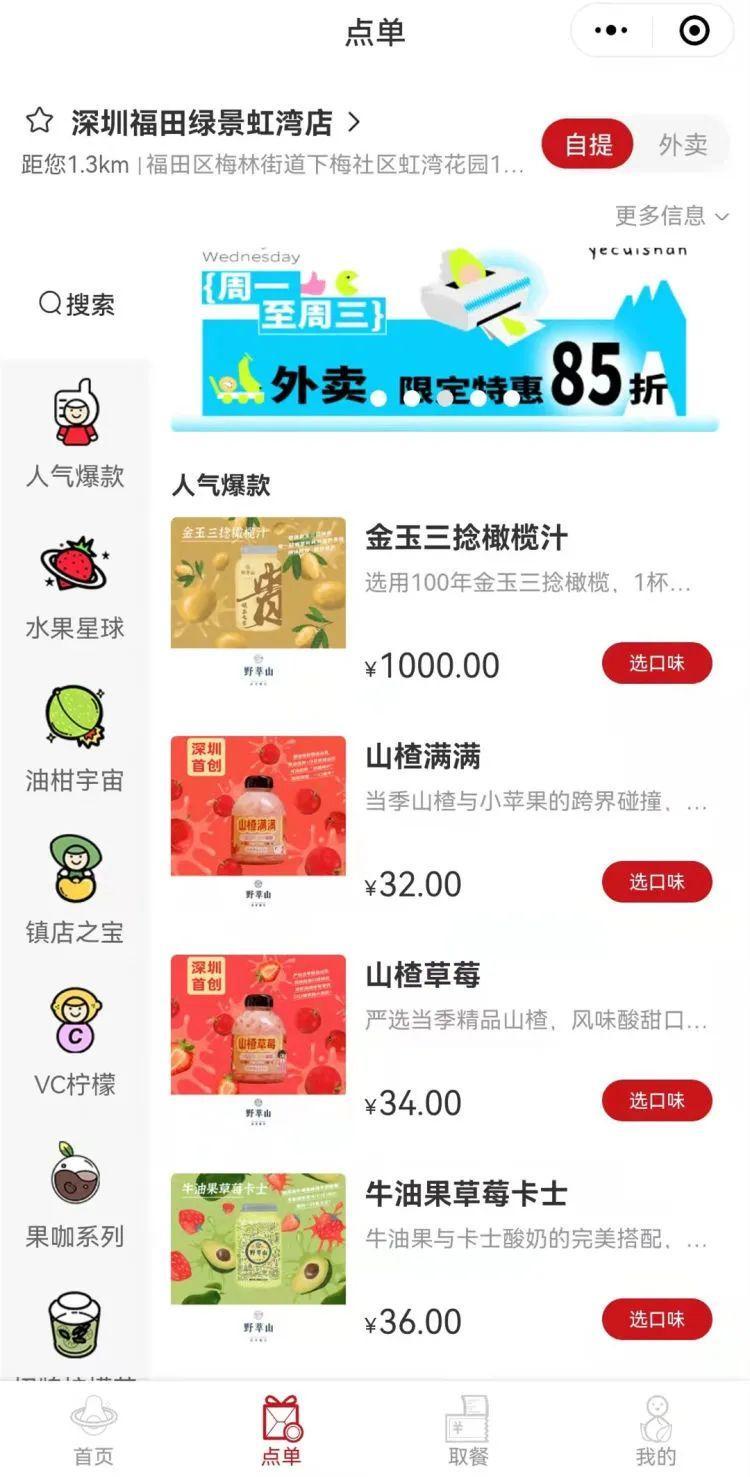
Task: Select the 水果星球 category
Action: [x=75, y=589]
